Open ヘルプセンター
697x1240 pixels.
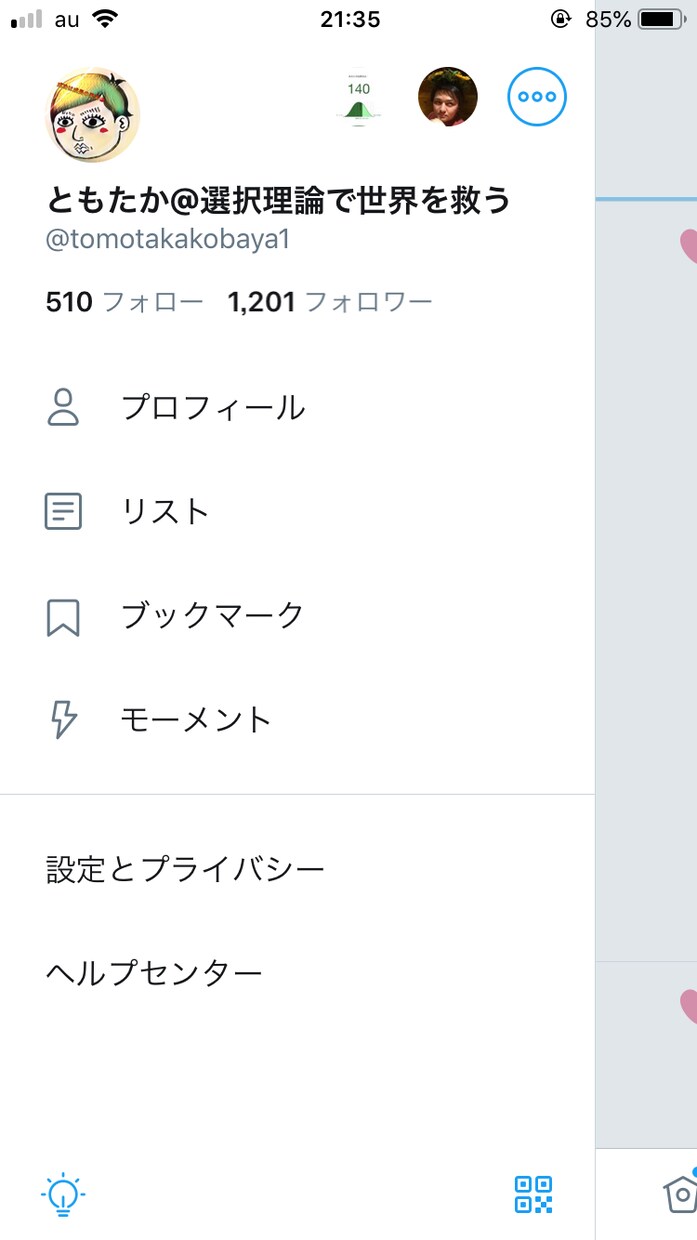pyautogui.click(x=297, y=973)
